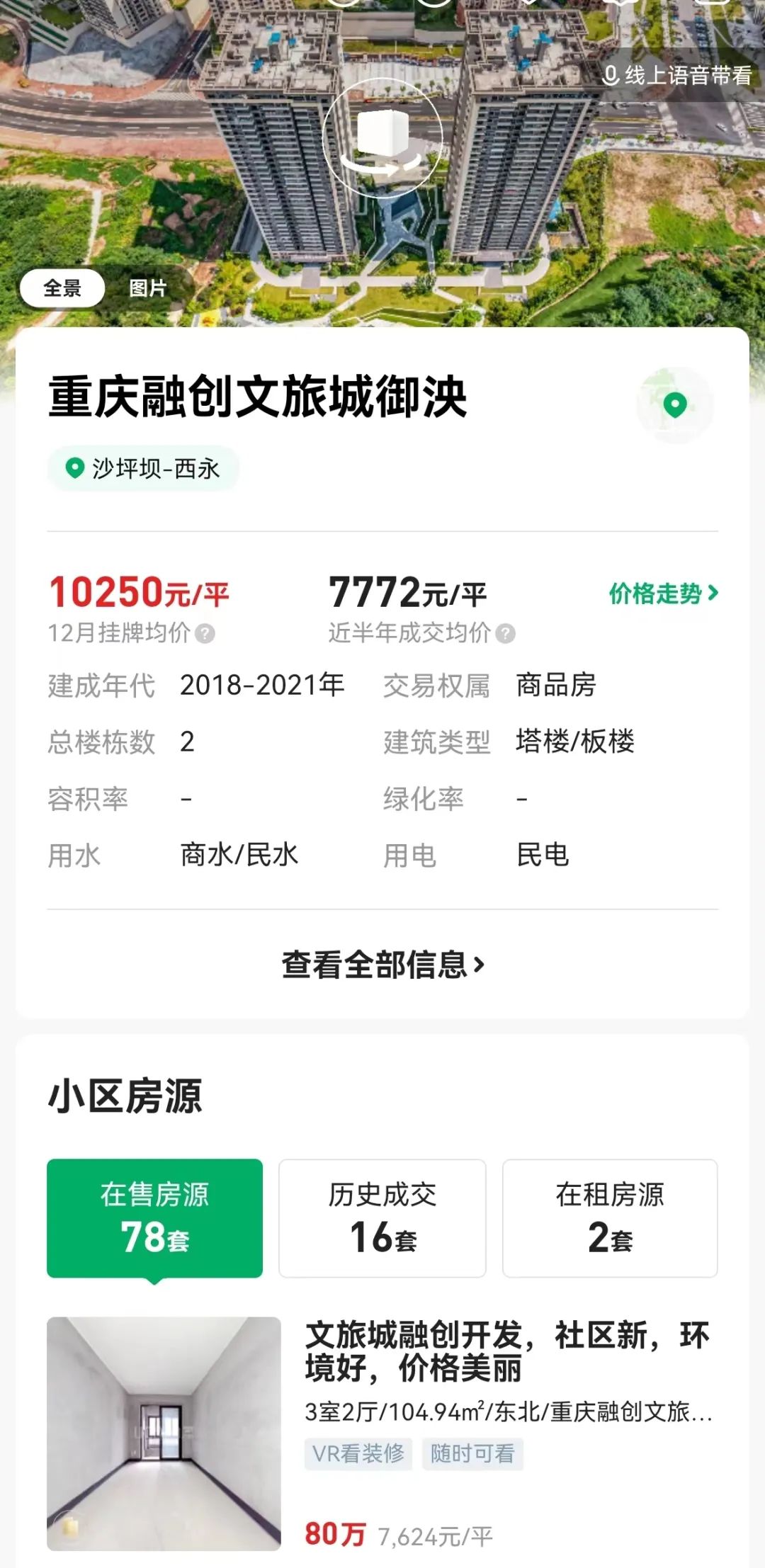Start the 360 VR panorama view
The width and height of the screenshot is (765, 1568).
382,138
